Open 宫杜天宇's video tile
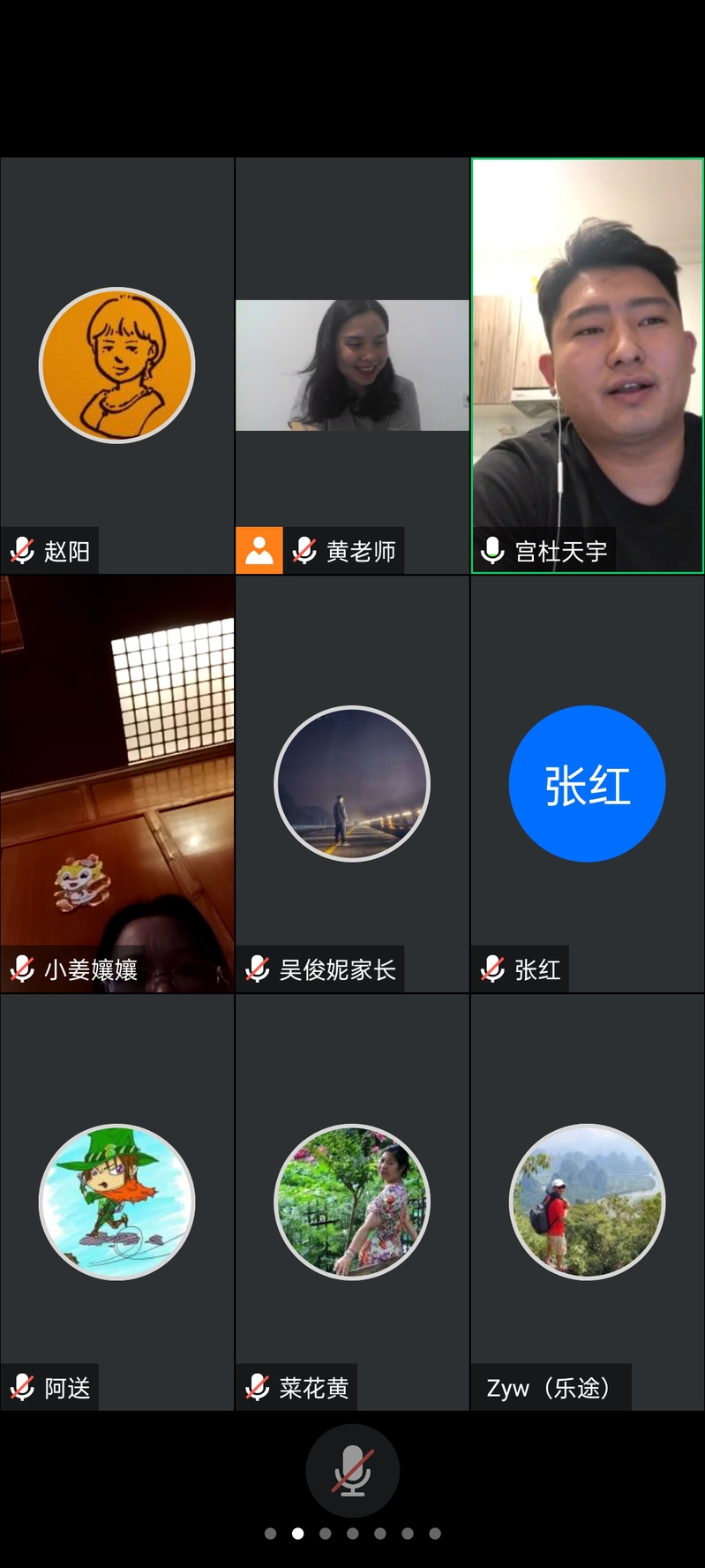This screenshot has height=1568, width=705. [587, 366]
